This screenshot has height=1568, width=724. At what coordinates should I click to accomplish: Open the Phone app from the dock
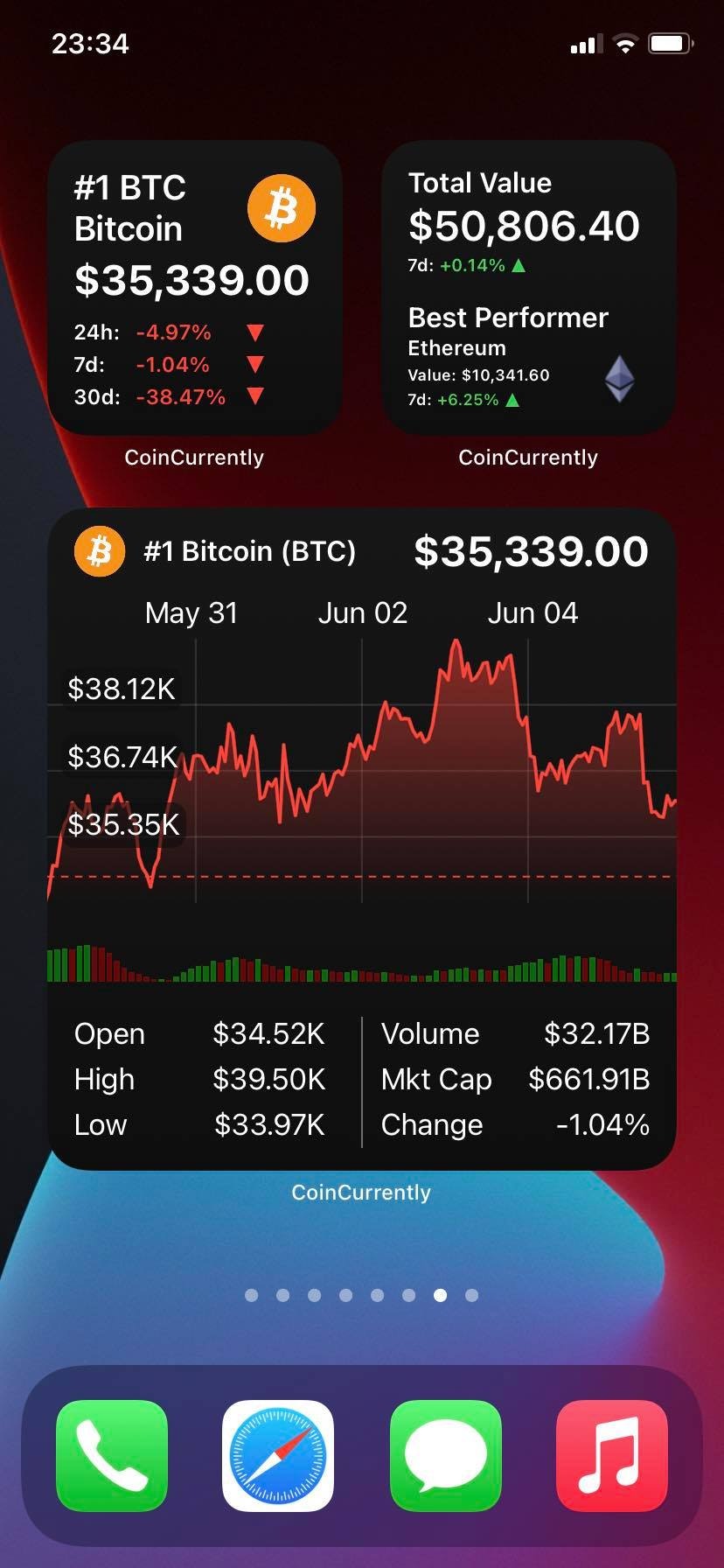111,1454
